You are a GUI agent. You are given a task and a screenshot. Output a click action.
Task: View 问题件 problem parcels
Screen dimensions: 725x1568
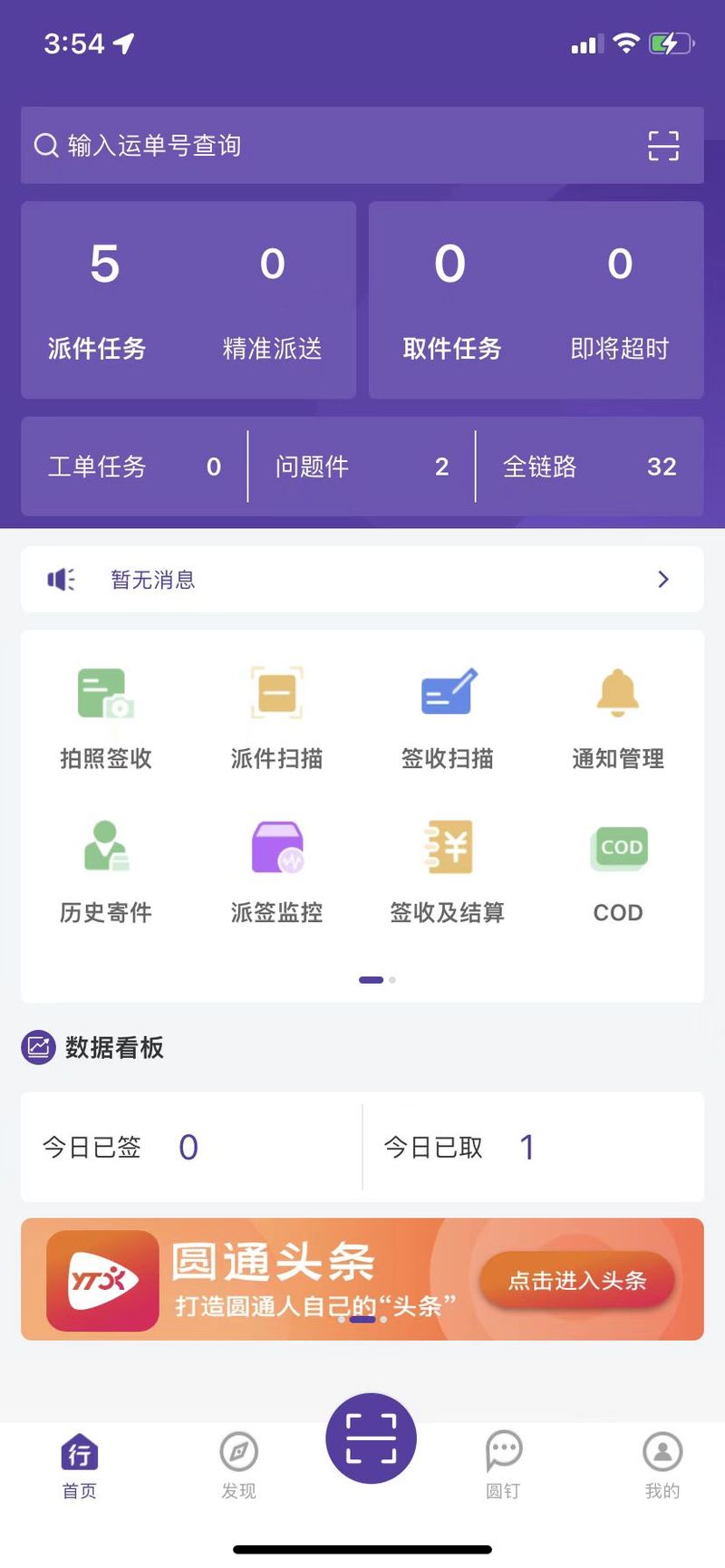362,467
